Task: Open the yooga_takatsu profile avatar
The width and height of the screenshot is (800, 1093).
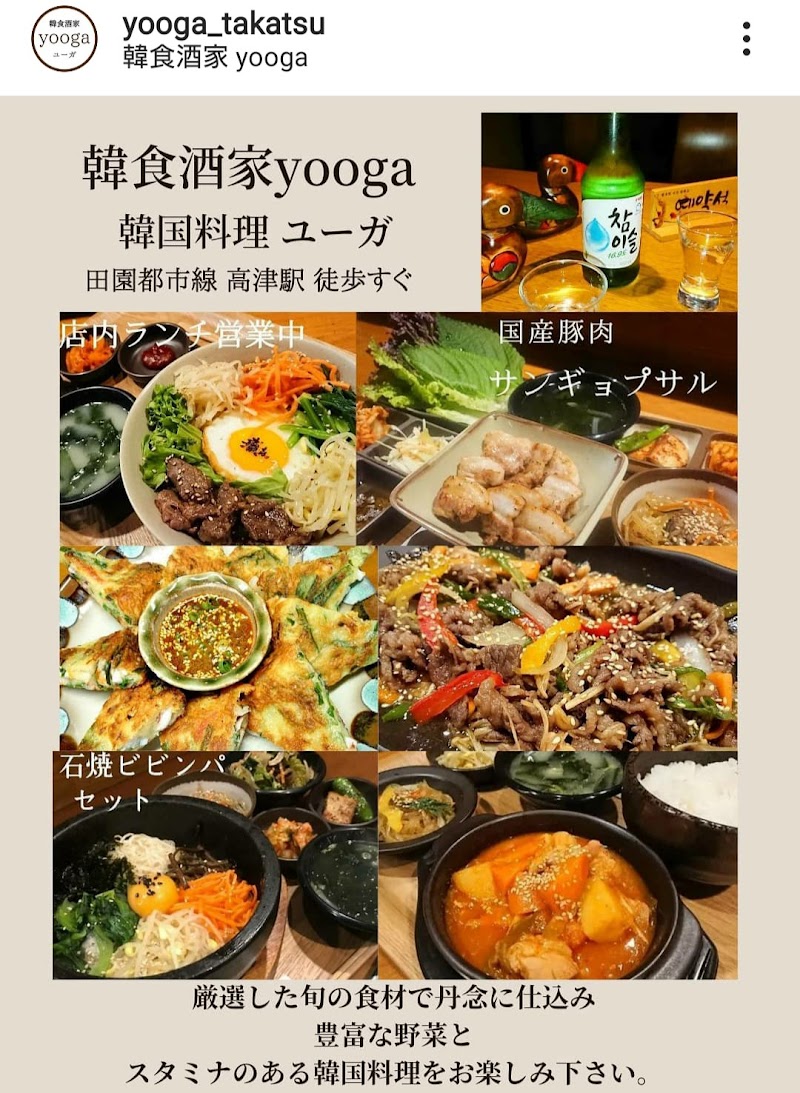Action: [x=64, y=39]
